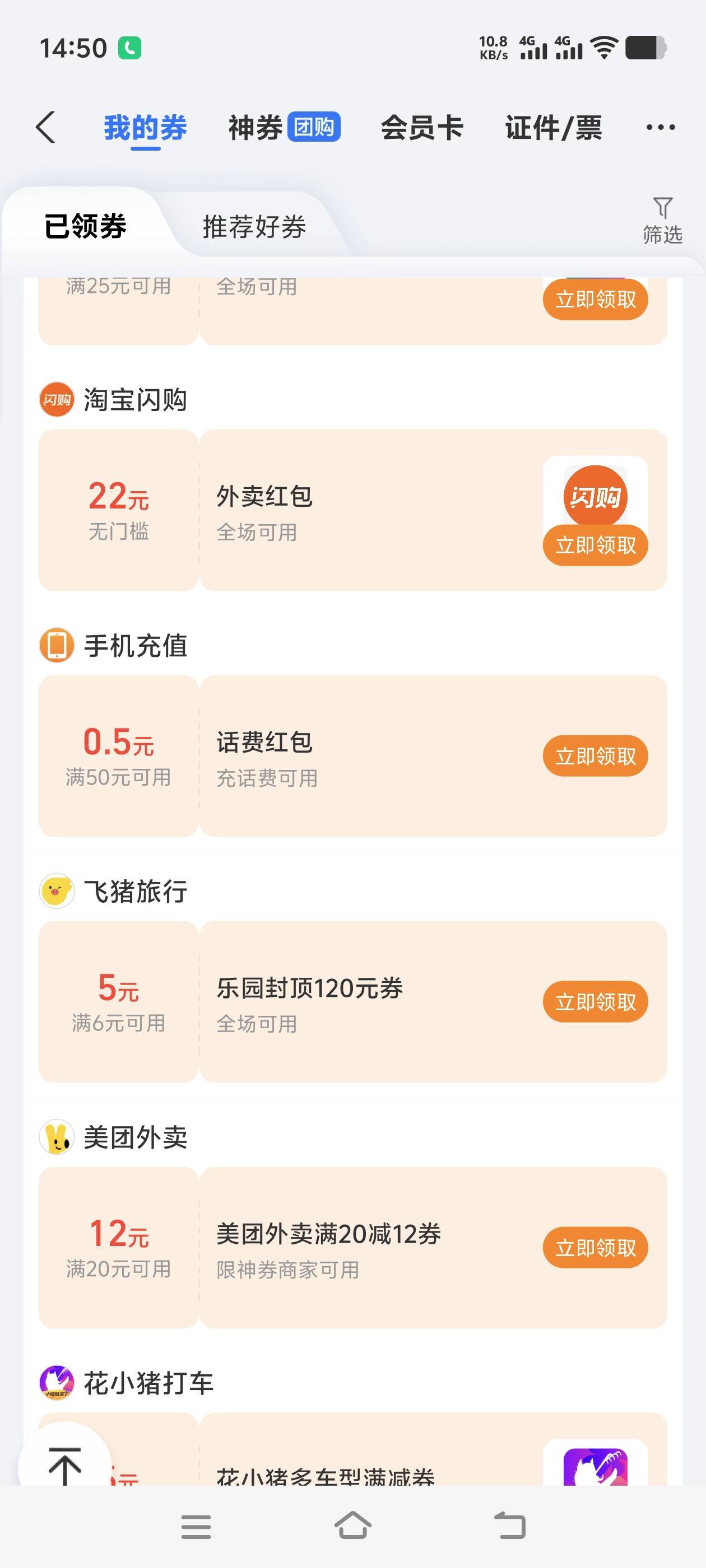Claim the 22元 外卖红包 coupon
The image size is (706, 1568).
coord(595,545)
